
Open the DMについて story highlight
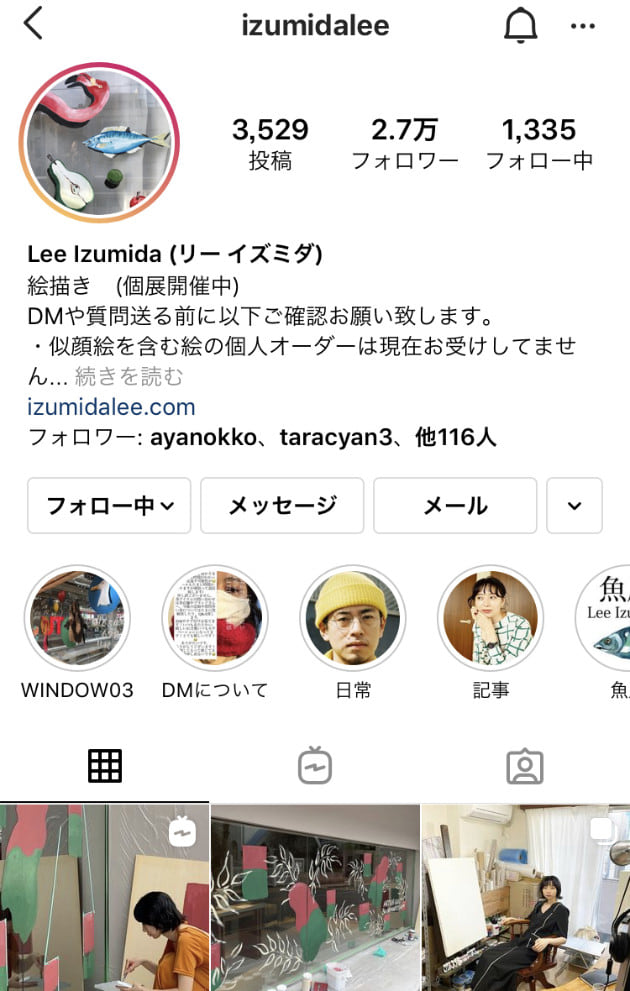(x=214, y=618)
